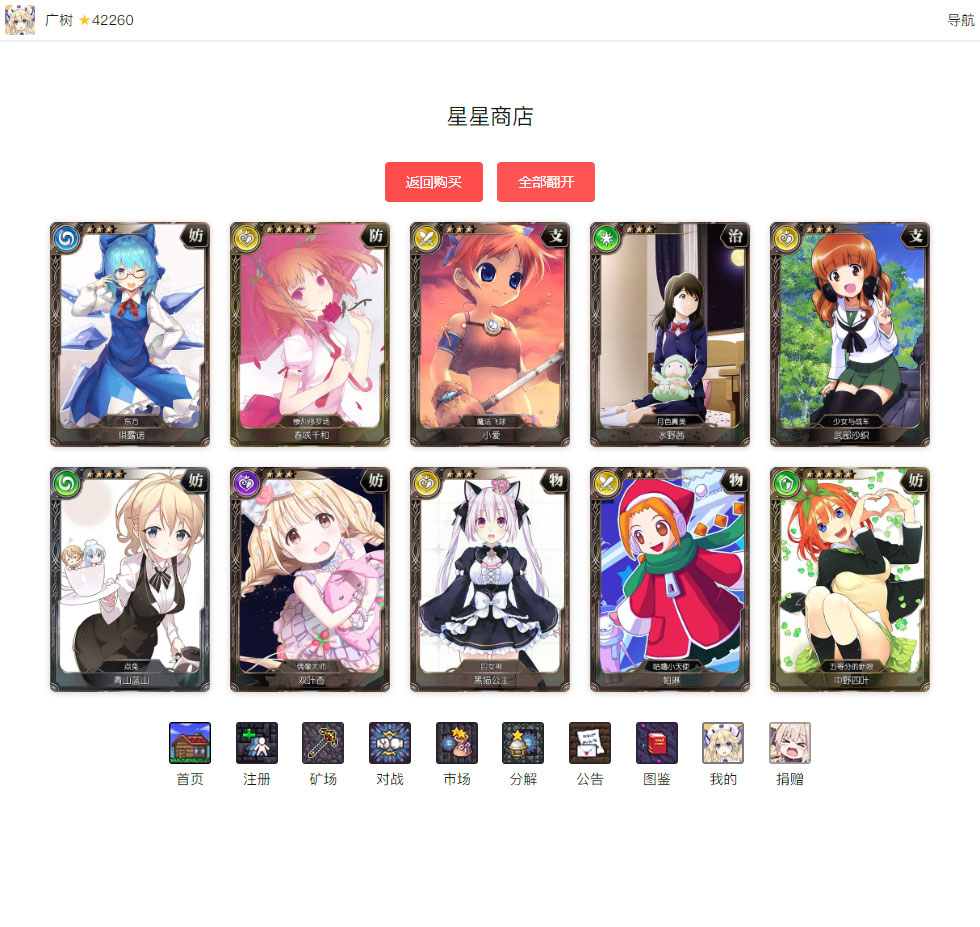Select the 小爱 card
980x927 pixels.
pyautogui.click(x=490, y=334)
